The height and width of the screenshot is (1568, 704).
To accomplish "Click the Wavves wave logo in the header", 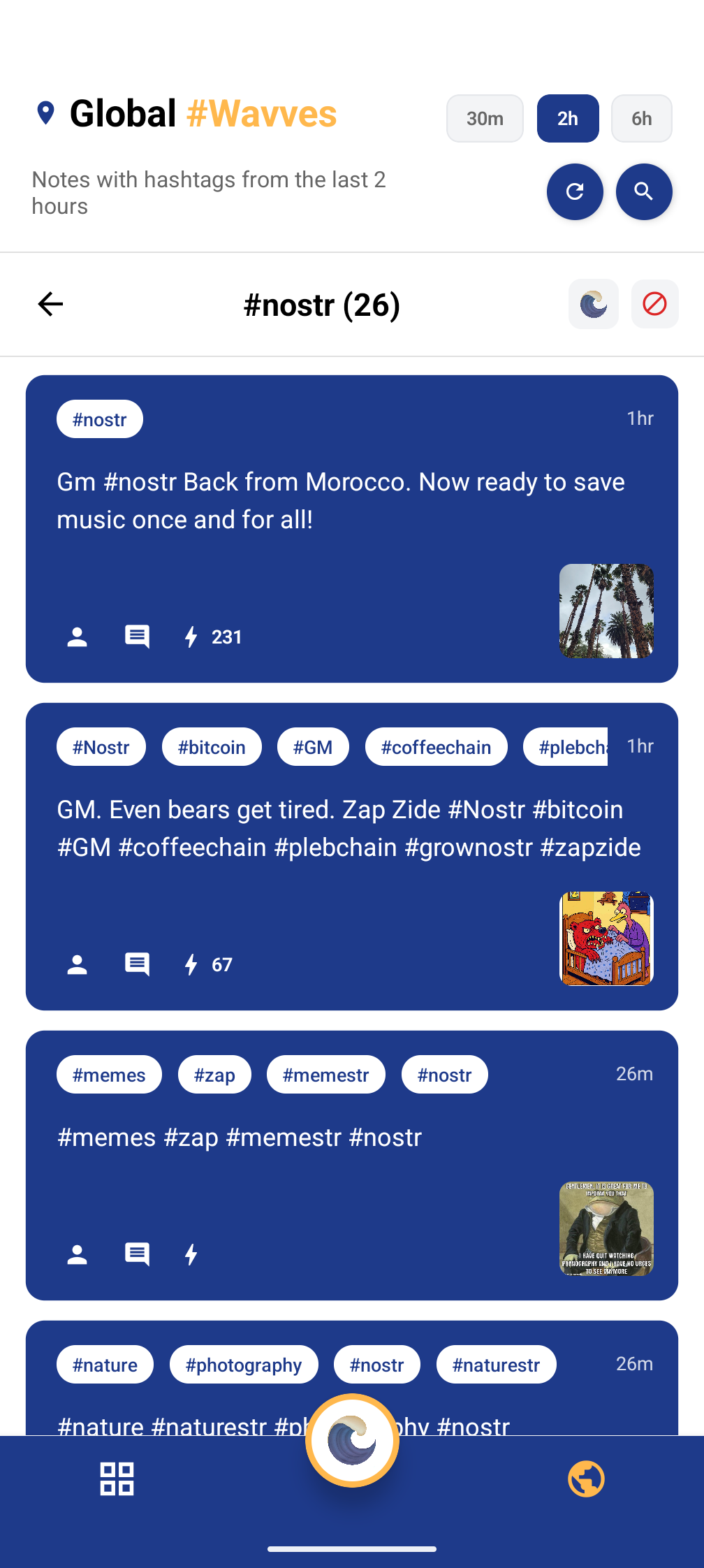I will click(x=593, y=304).
